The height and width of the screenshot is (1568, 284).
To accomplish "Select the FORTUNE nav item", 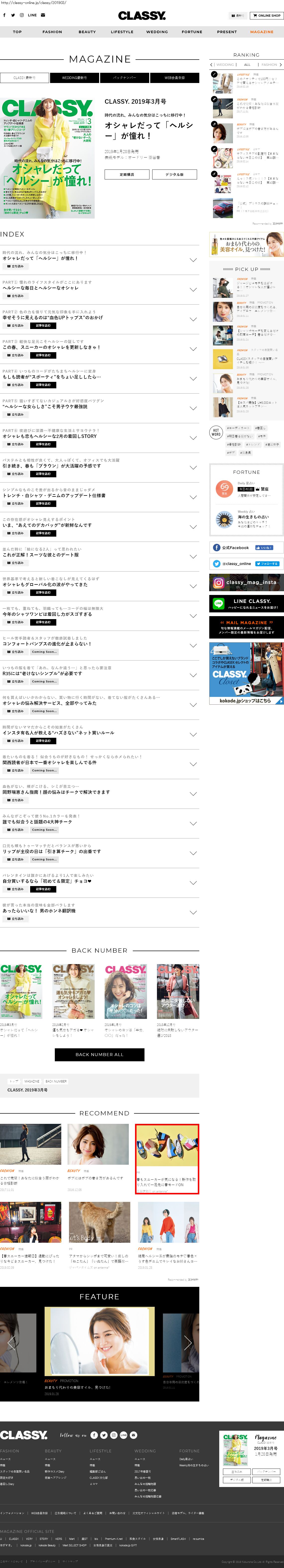I will click(192, 32).
